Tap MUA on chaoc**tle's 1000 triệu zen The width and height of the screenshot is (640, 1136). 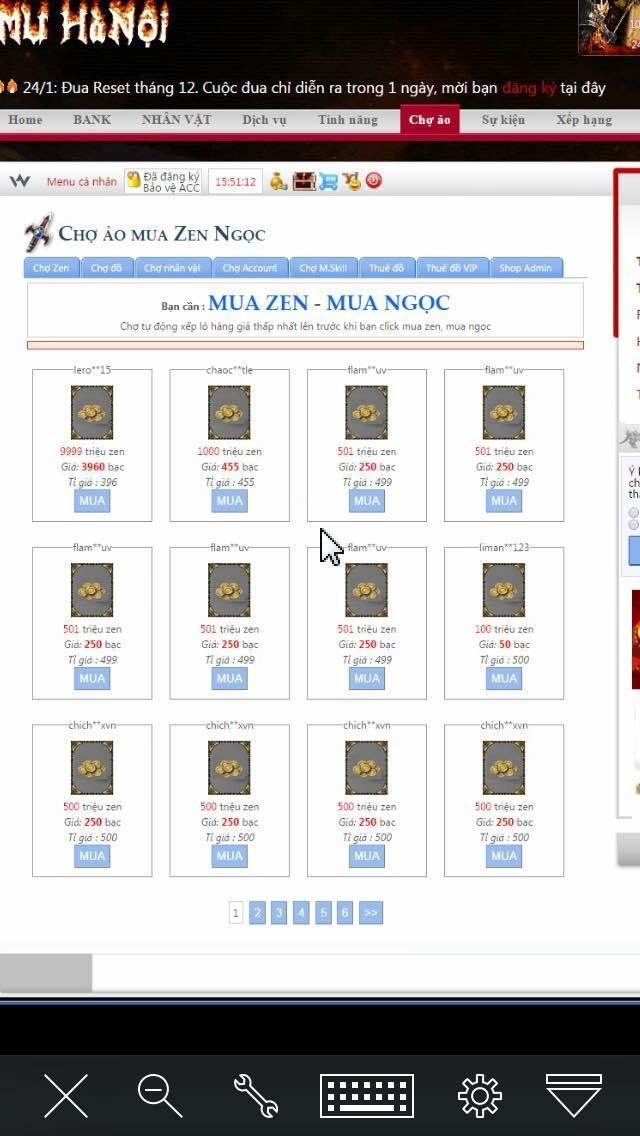click(x=229, y=501)
